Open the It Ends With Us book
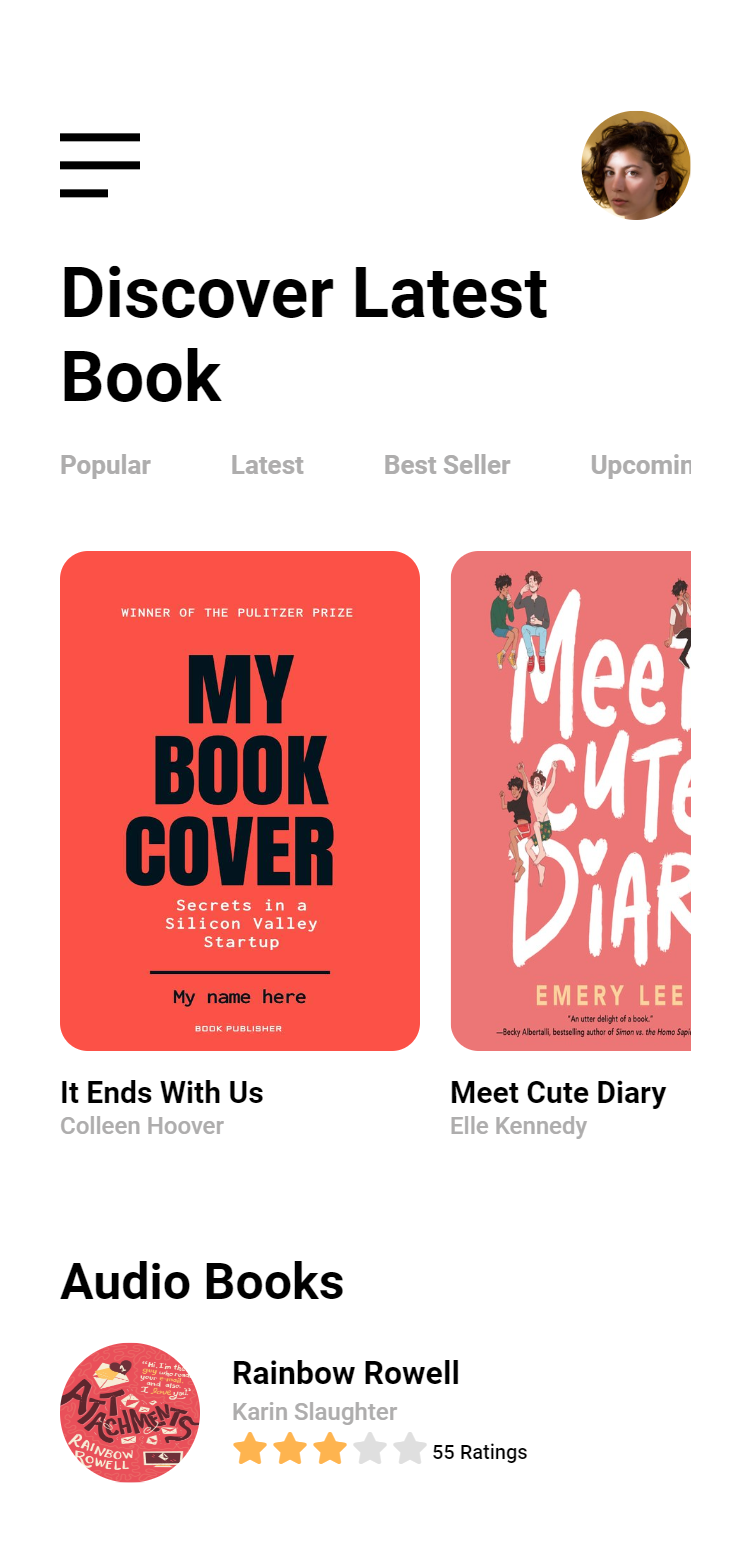This screenshot has width=750, height=1542. [x=240, y=800]
